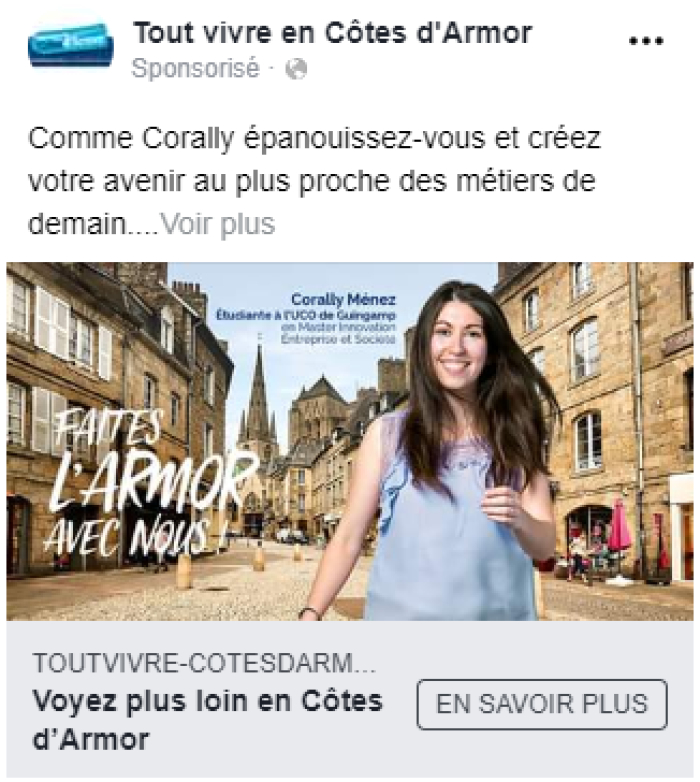Open the Corally Ménez ad image
The image size is (700, 782).
click(x=350, y=440)
